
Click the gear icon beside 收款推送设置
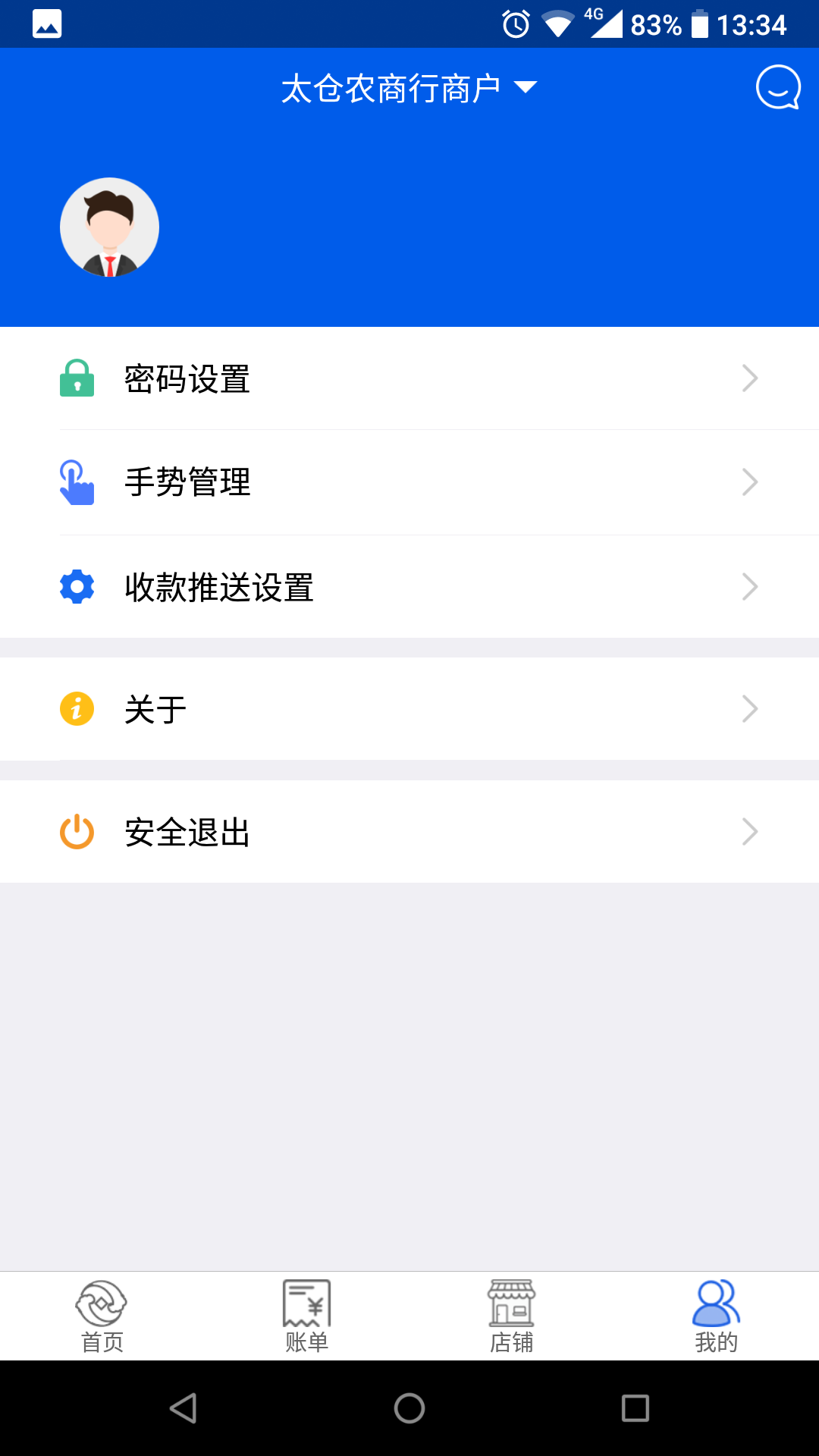click(x=77, y=586)
